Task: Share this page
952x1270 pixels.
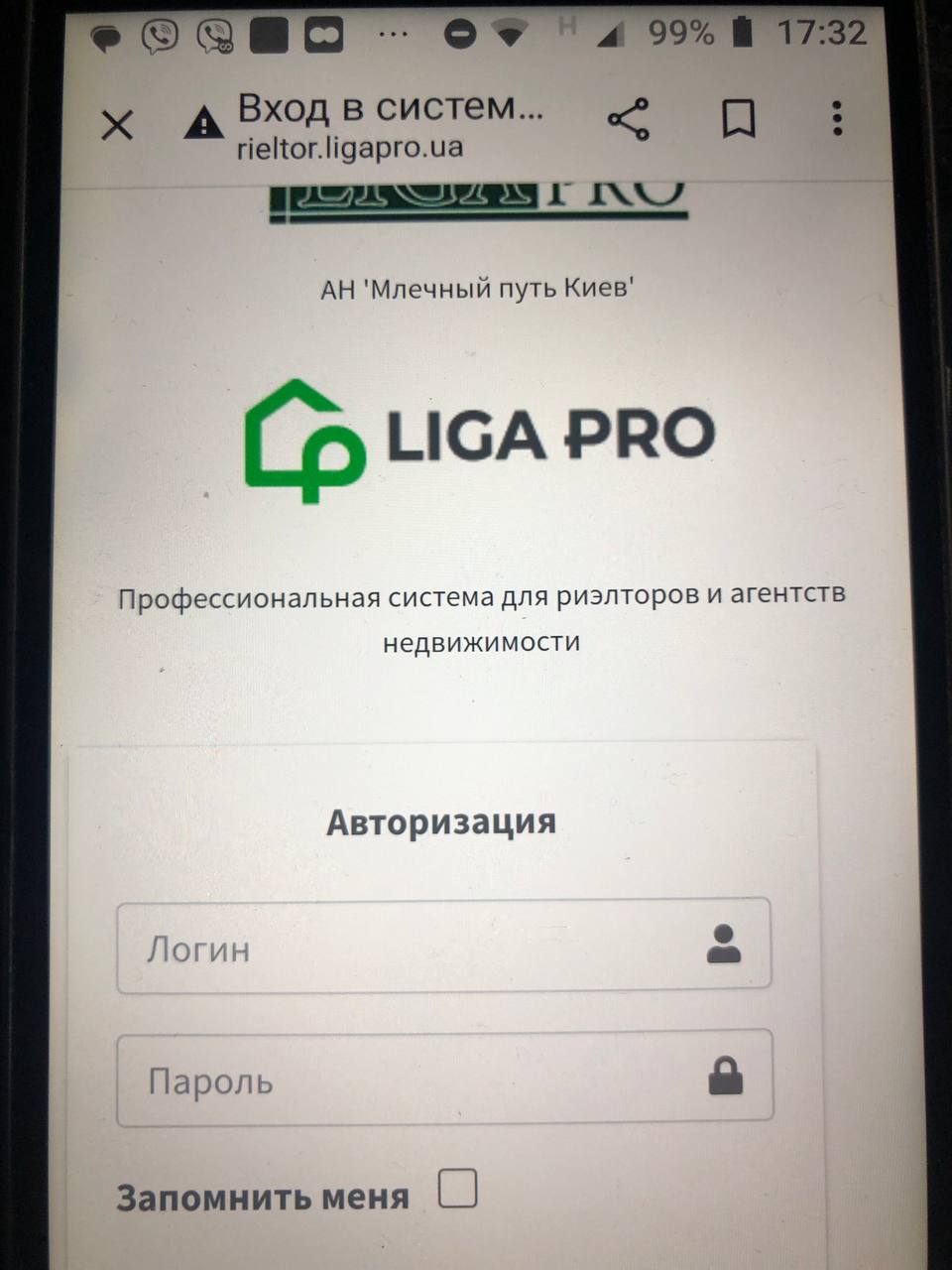Action: click(628, 119)
